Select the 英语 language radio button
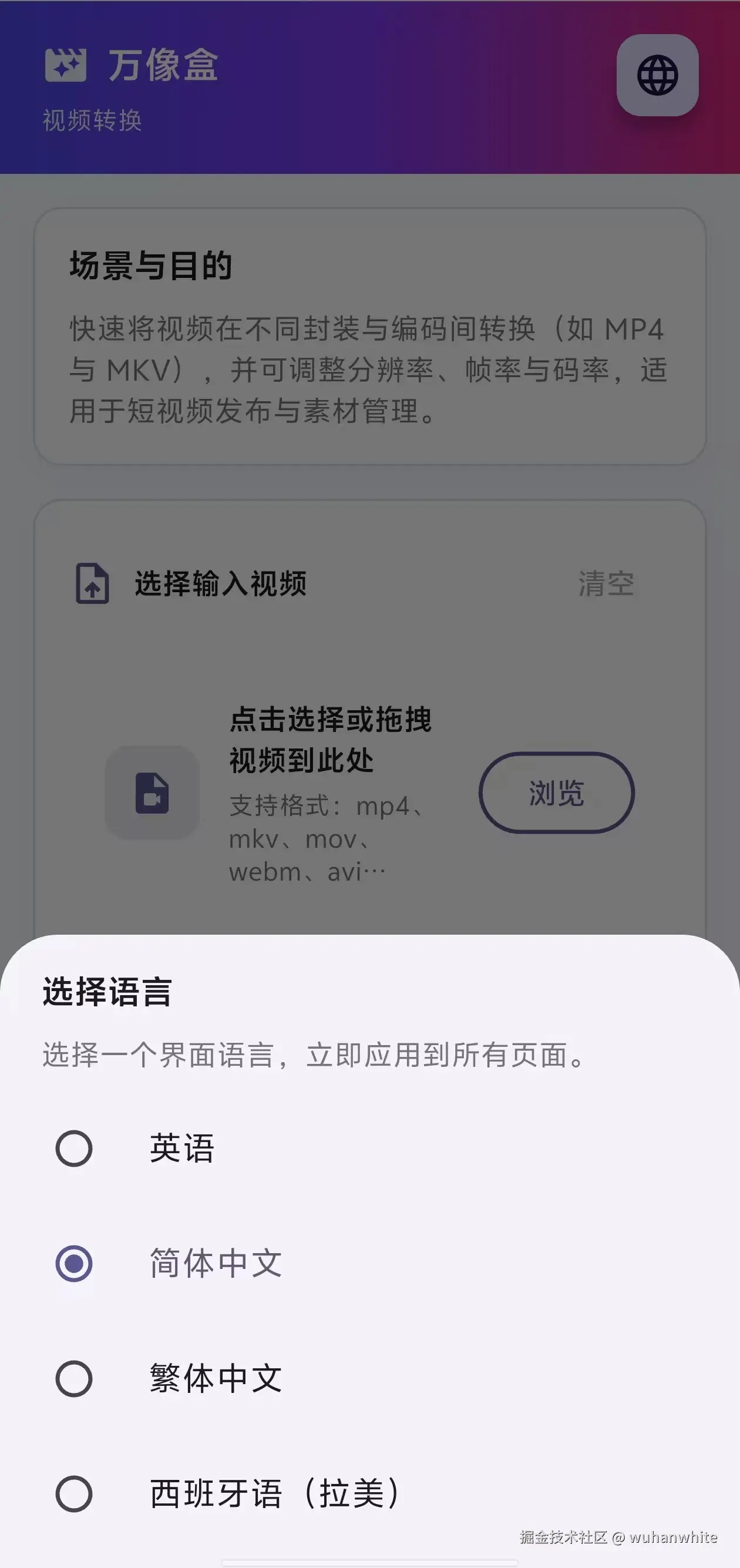Viewport: 740px width, 1568px height. (x=73, y=1147)
